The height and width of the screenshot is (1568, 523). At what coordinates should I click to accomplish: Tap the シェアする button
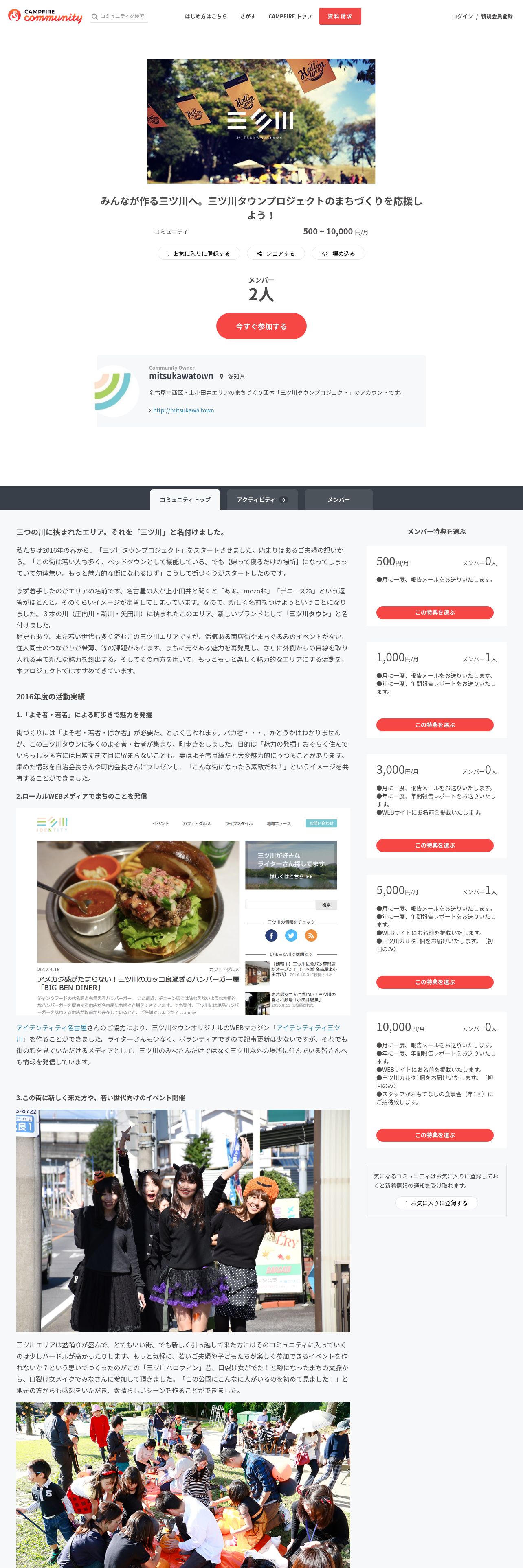[x=276, y=253]
